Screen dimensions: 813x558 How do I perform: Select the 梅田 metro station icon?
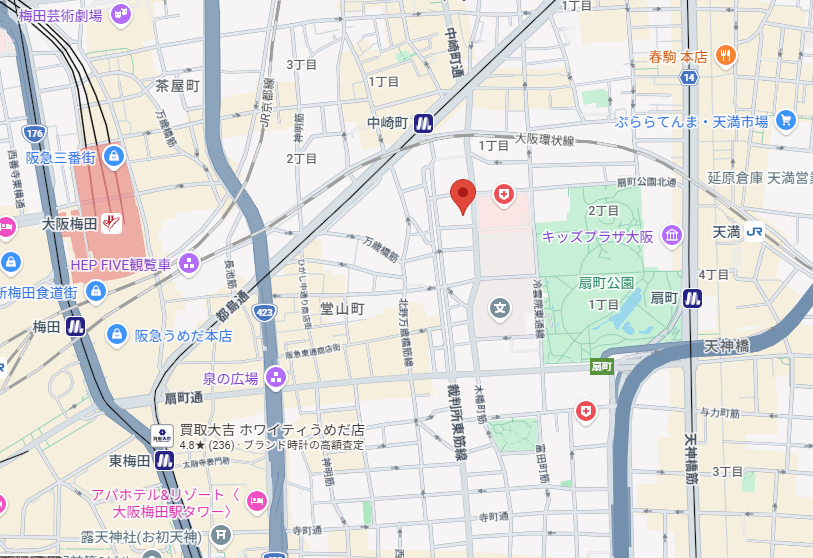(x=75, y=327)
